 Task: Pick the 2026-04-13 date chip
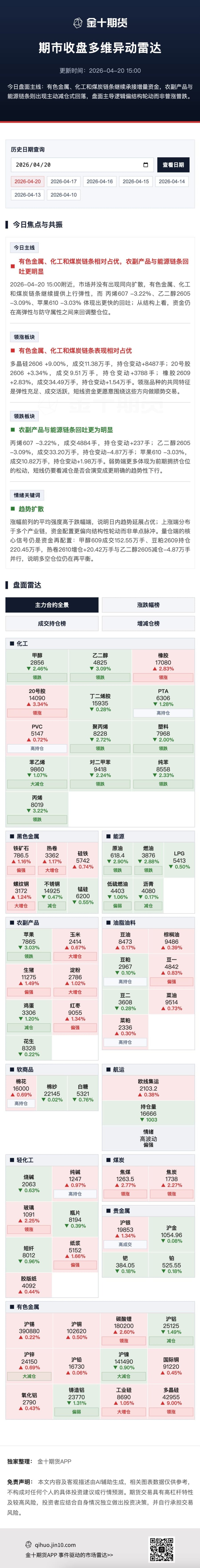coord(27,195)
